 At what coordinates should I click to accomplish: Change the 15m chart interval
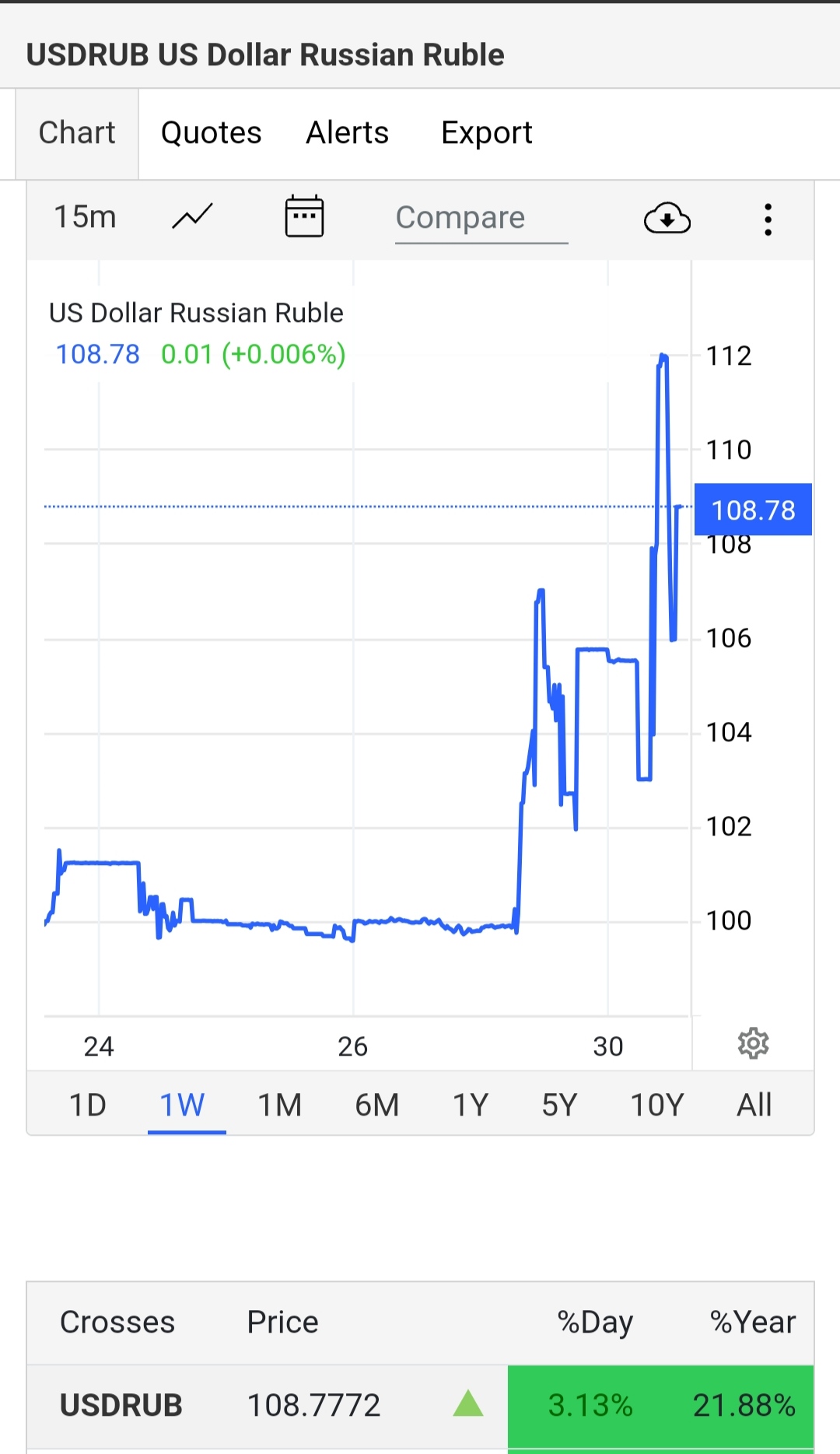[x=85, y=217]
